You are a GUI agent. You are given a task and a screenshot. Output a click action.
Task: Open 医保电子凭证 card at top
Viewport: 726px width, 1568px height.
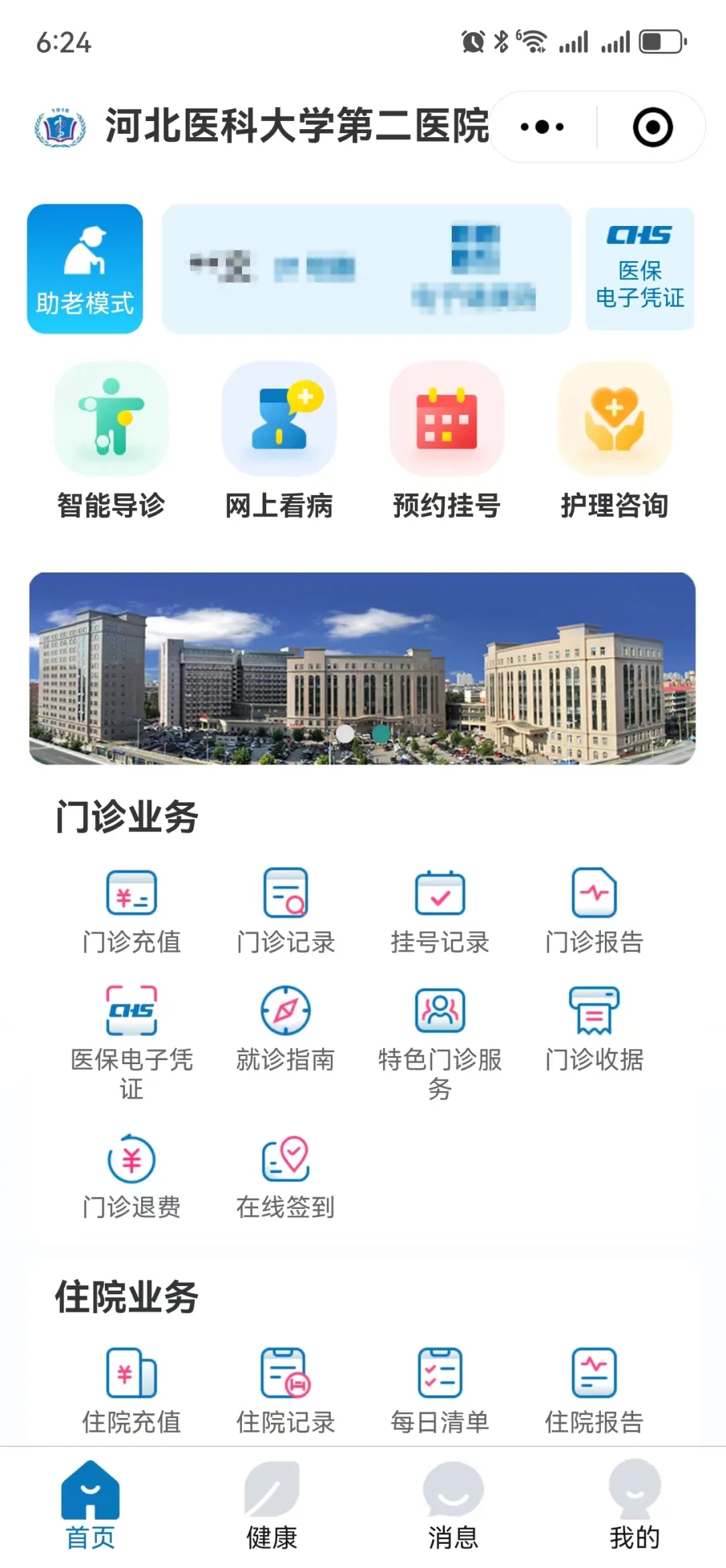pyautogui.click(x=639, y=268)
